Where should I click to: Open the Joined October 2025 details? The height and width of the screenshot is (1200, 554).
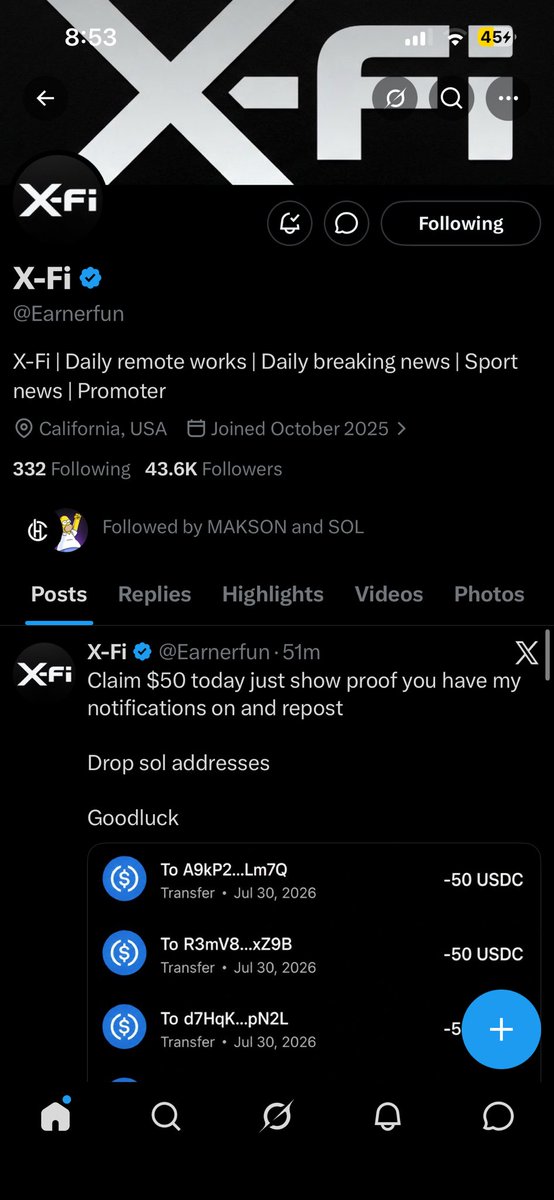[297, 429]
